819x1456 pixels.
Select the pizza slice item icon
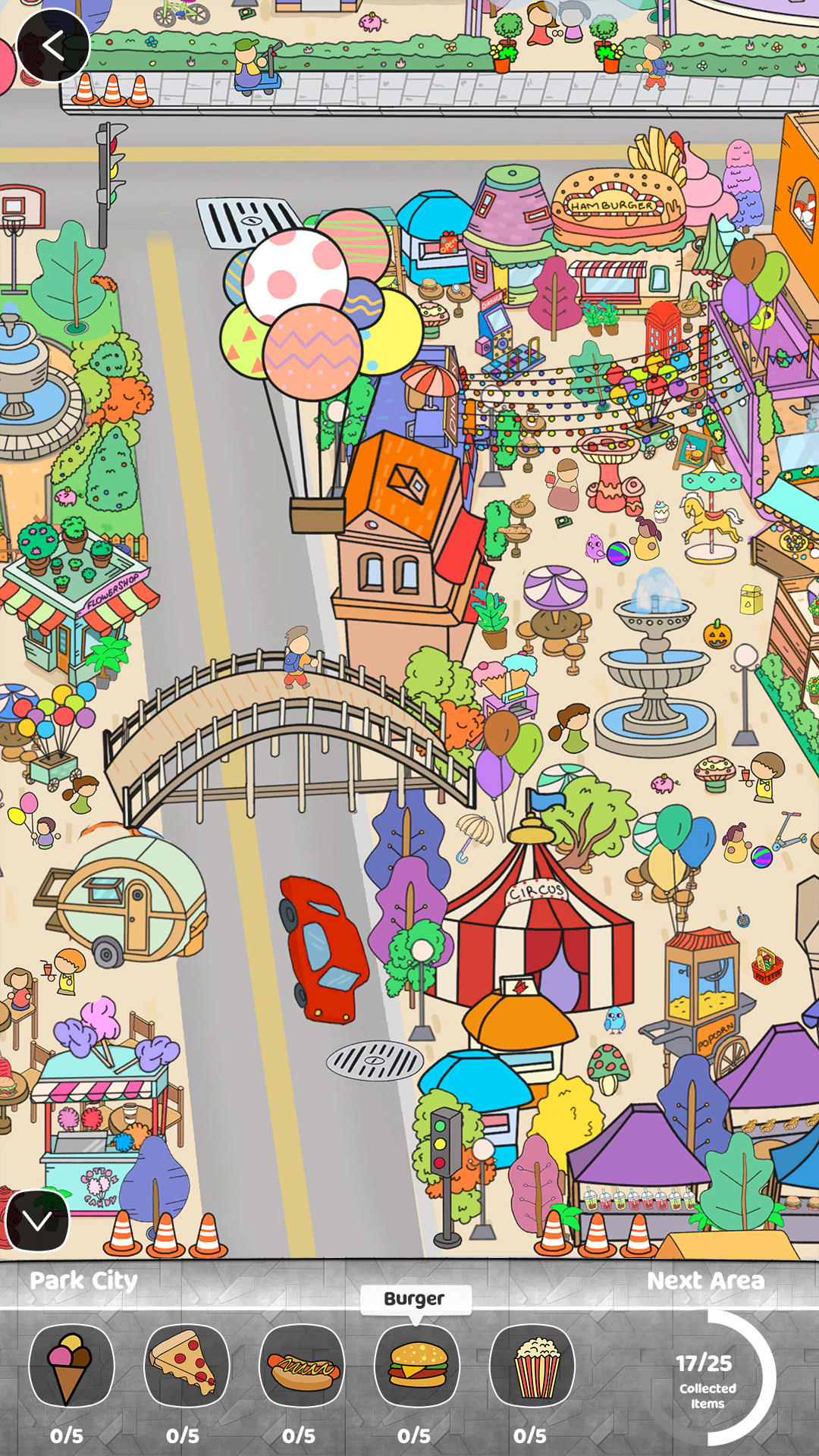click(x=187, y=1365)
